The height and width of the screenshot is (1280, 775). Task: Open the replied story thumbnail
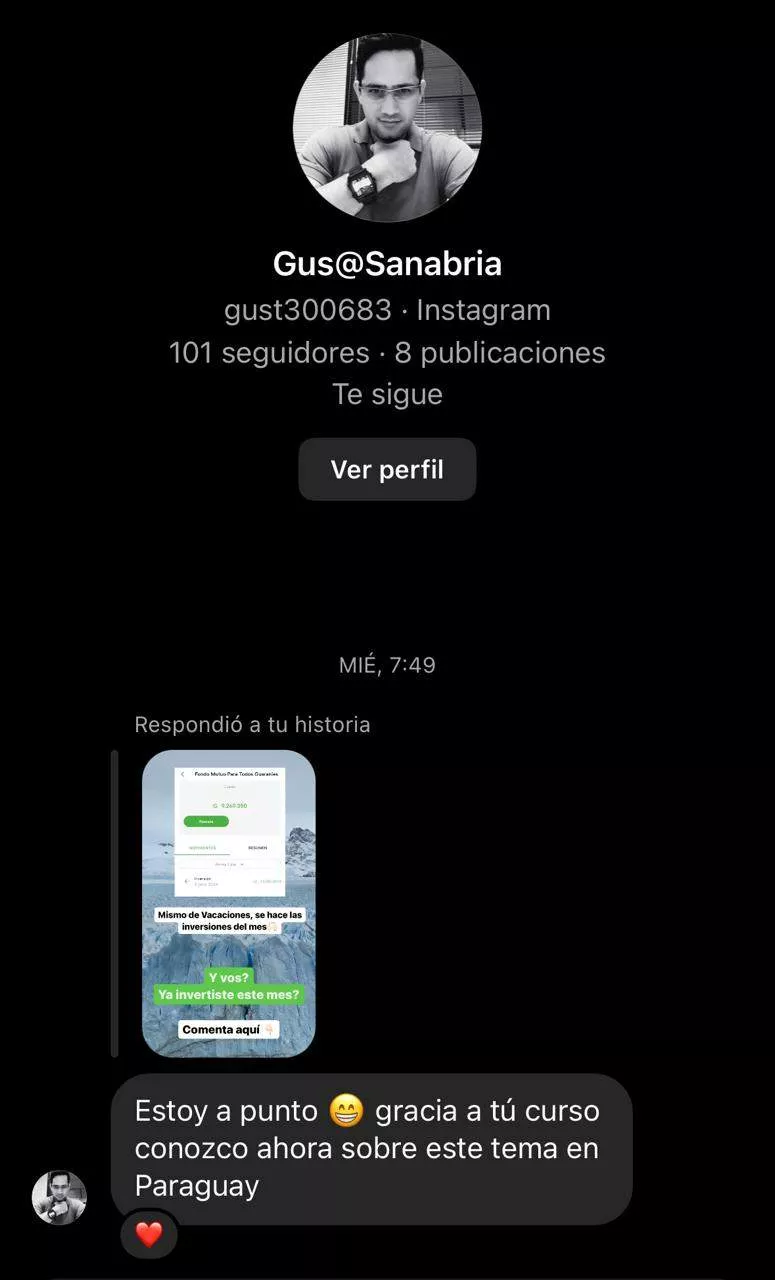[x=228, y=903]
